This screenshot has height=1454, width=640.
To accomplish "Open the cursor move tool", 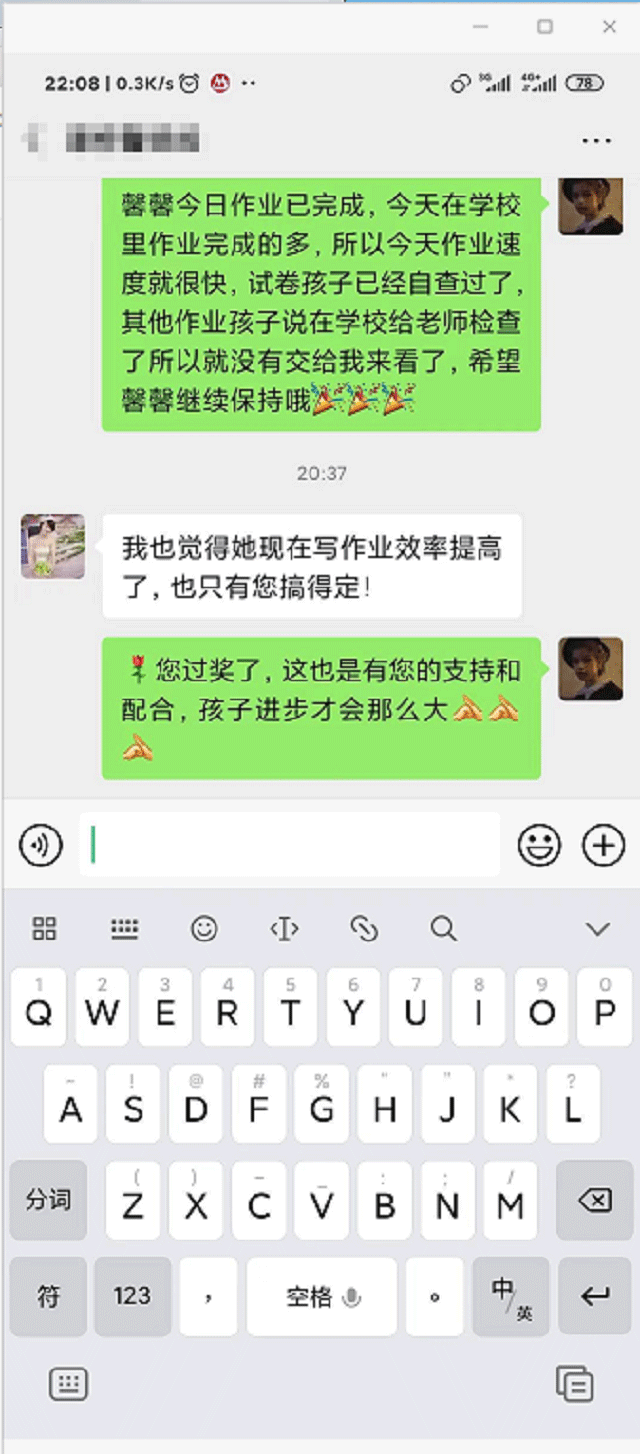I will pyautogui.click(x=284, y=928).
